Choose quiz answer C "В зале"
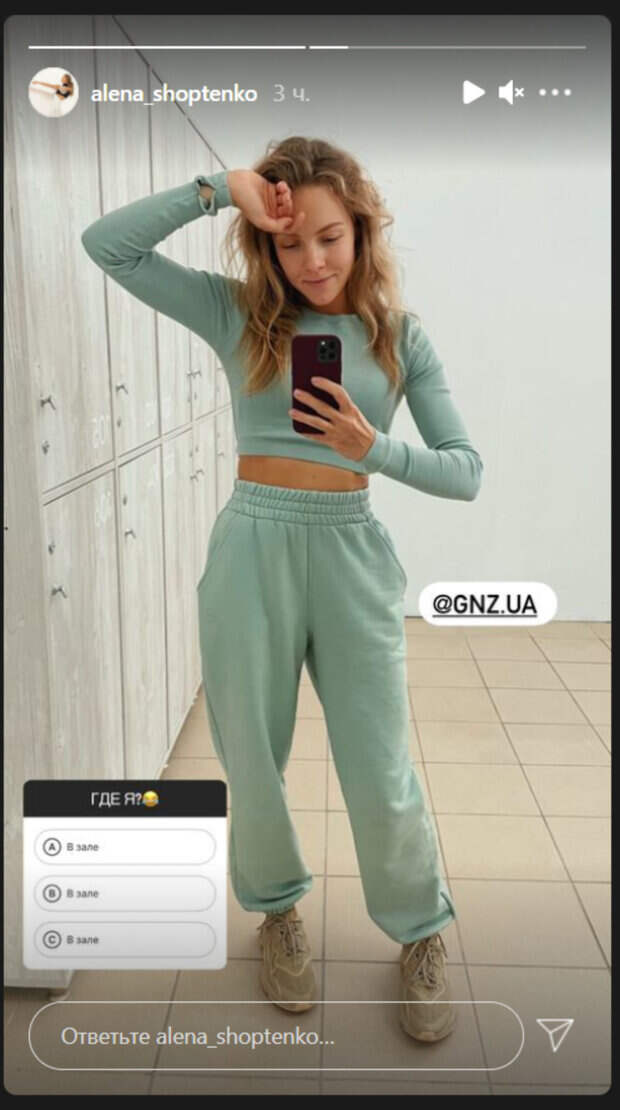620x1110 pixels. [x=125, y=939]
